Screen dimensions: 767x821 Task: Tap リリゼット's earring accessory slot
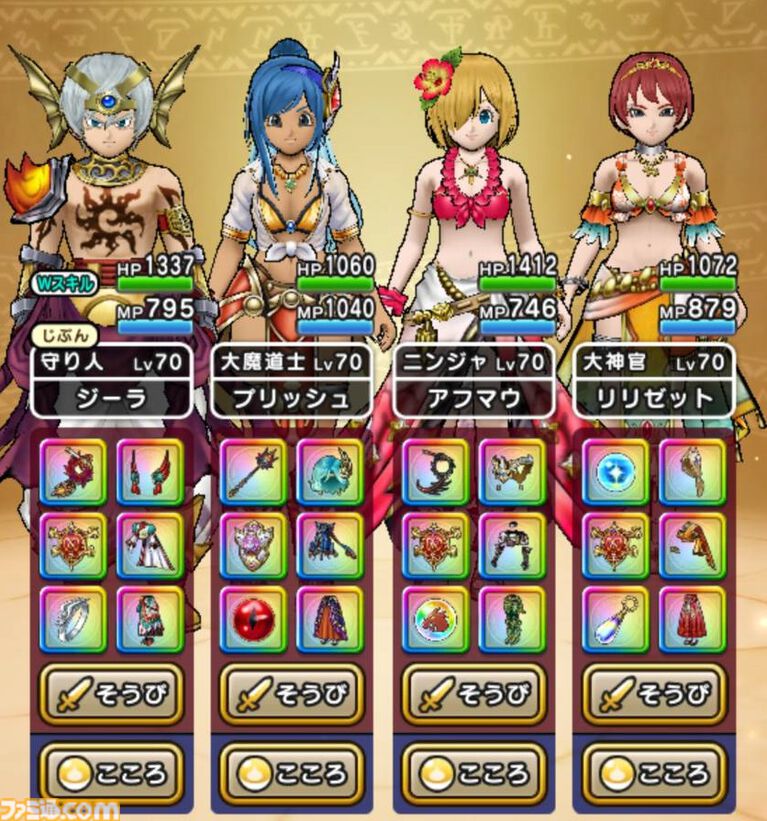click(x=616, y=618)
